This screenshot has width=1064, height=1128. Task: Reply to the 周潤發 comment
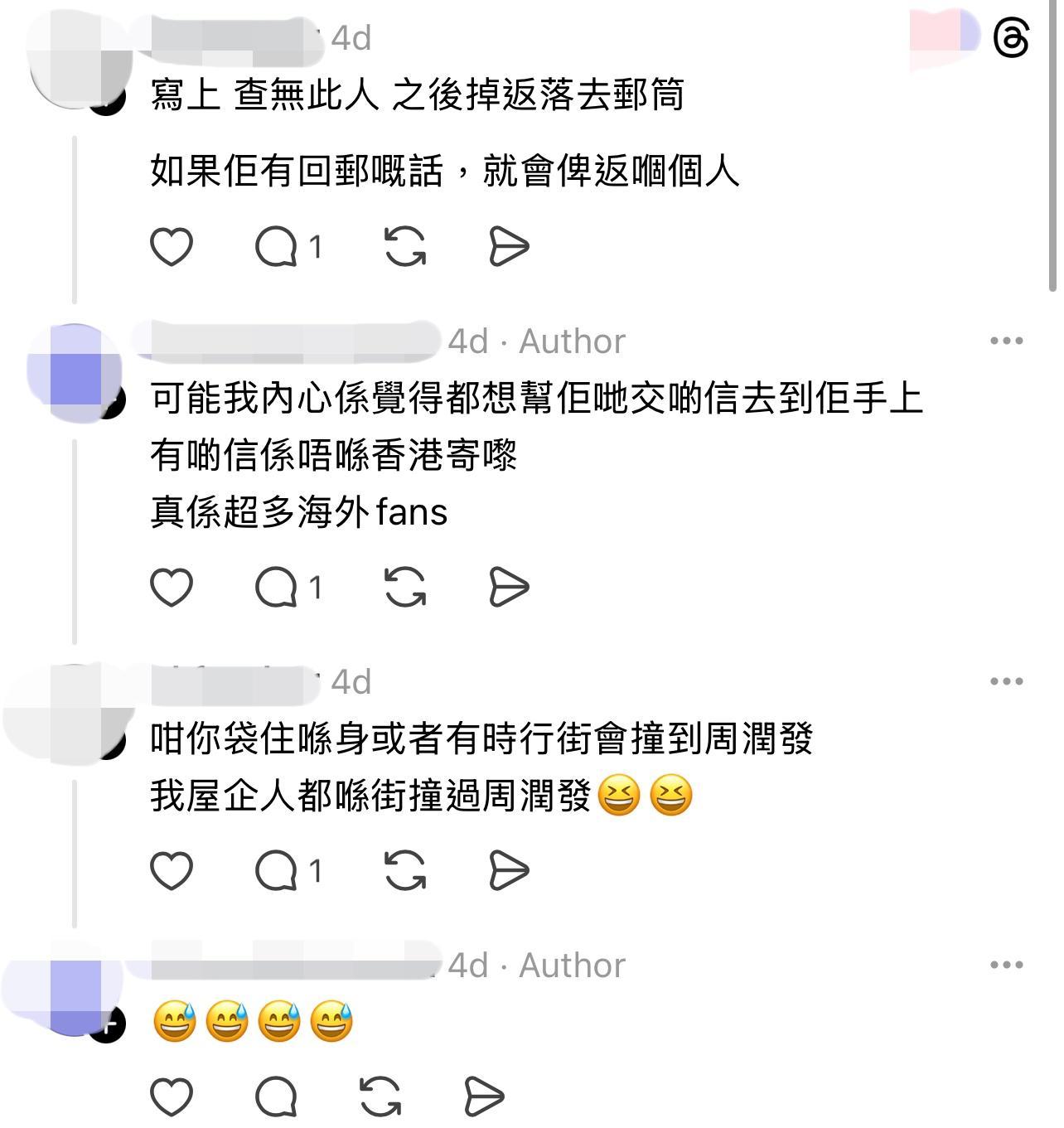pos(277,871)
